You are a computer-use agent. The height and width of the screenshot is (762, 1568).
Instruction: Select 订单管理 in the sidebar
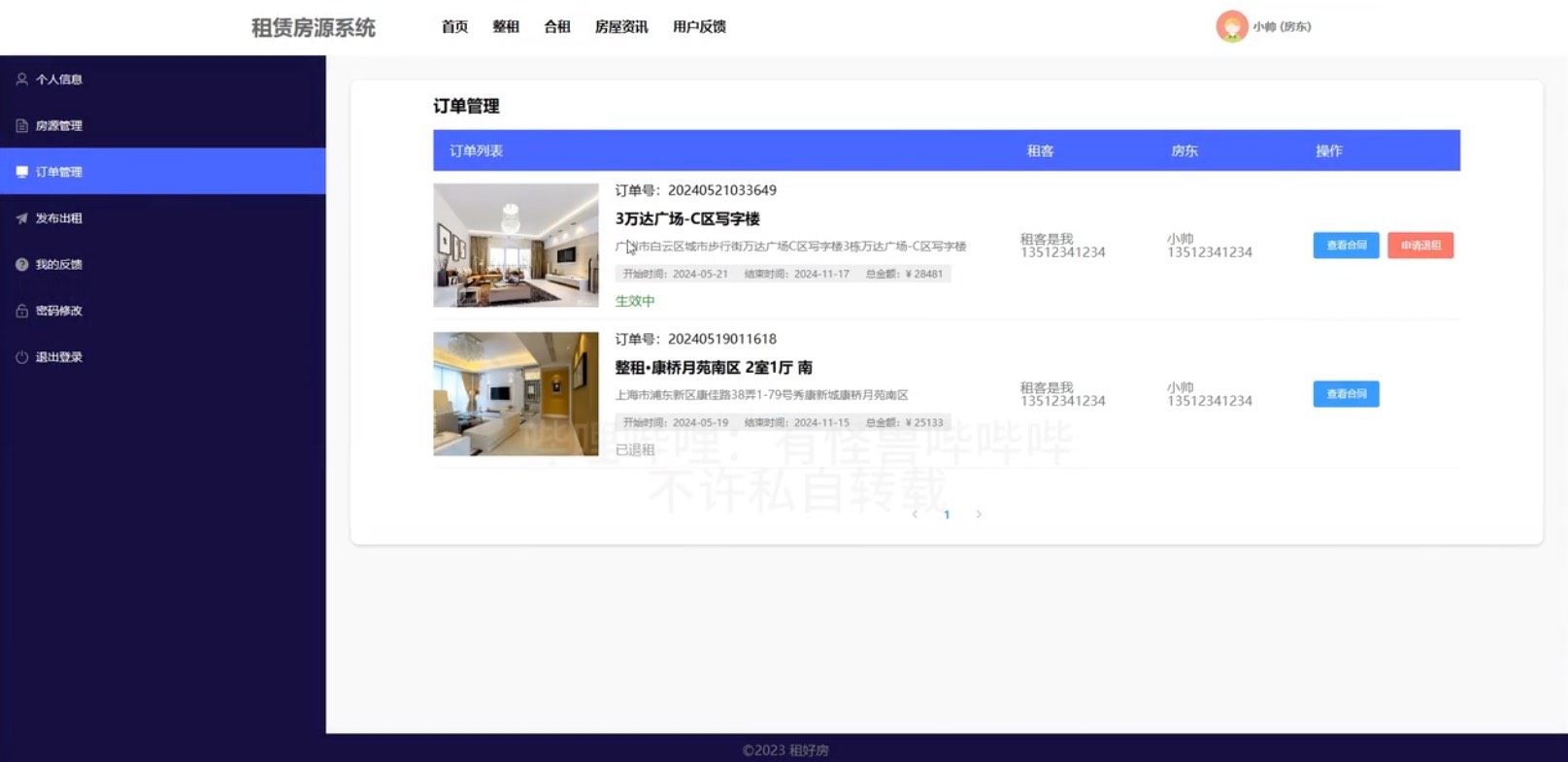(x=58, y=172)
